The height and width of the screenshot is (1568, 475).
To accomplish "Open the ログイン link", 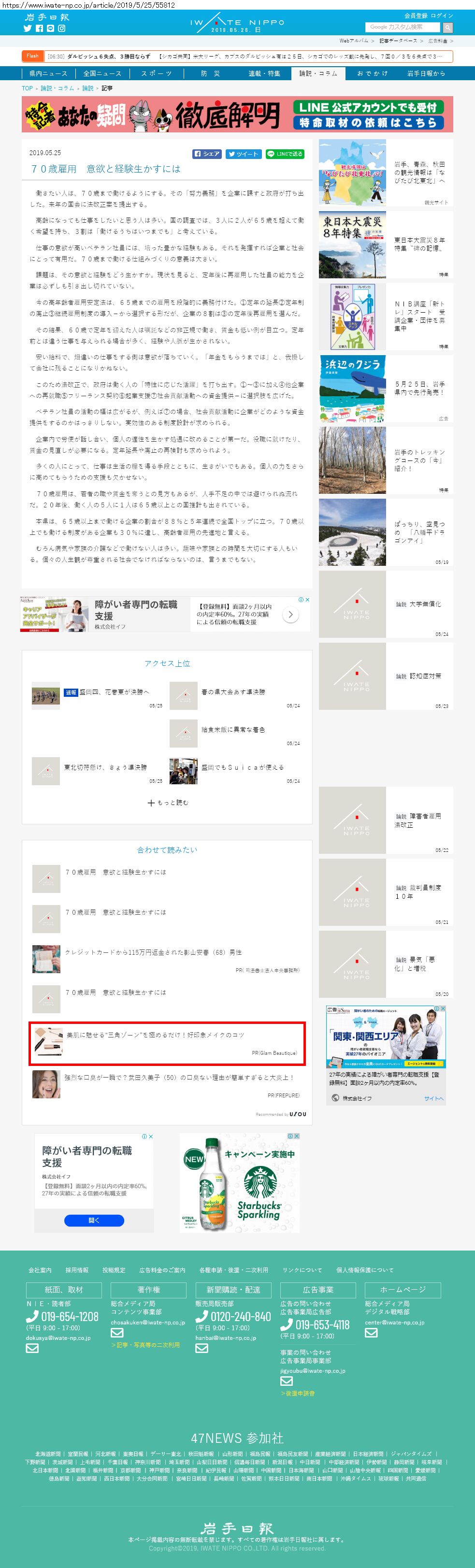I will pyautogui.click(x=442, y=16).
